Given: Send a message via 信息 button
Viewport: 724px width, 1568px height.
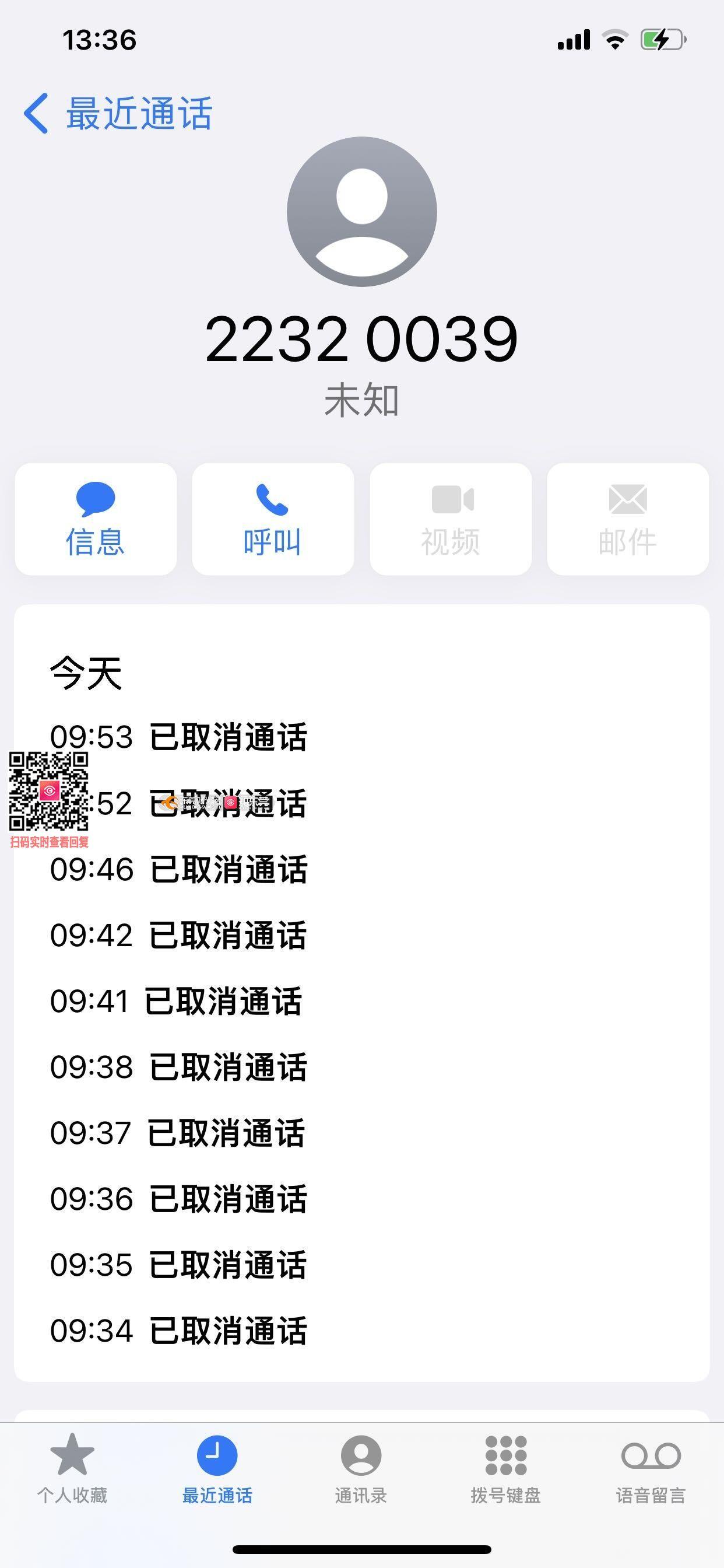Looking at the screenshot, I should (96, 519).
